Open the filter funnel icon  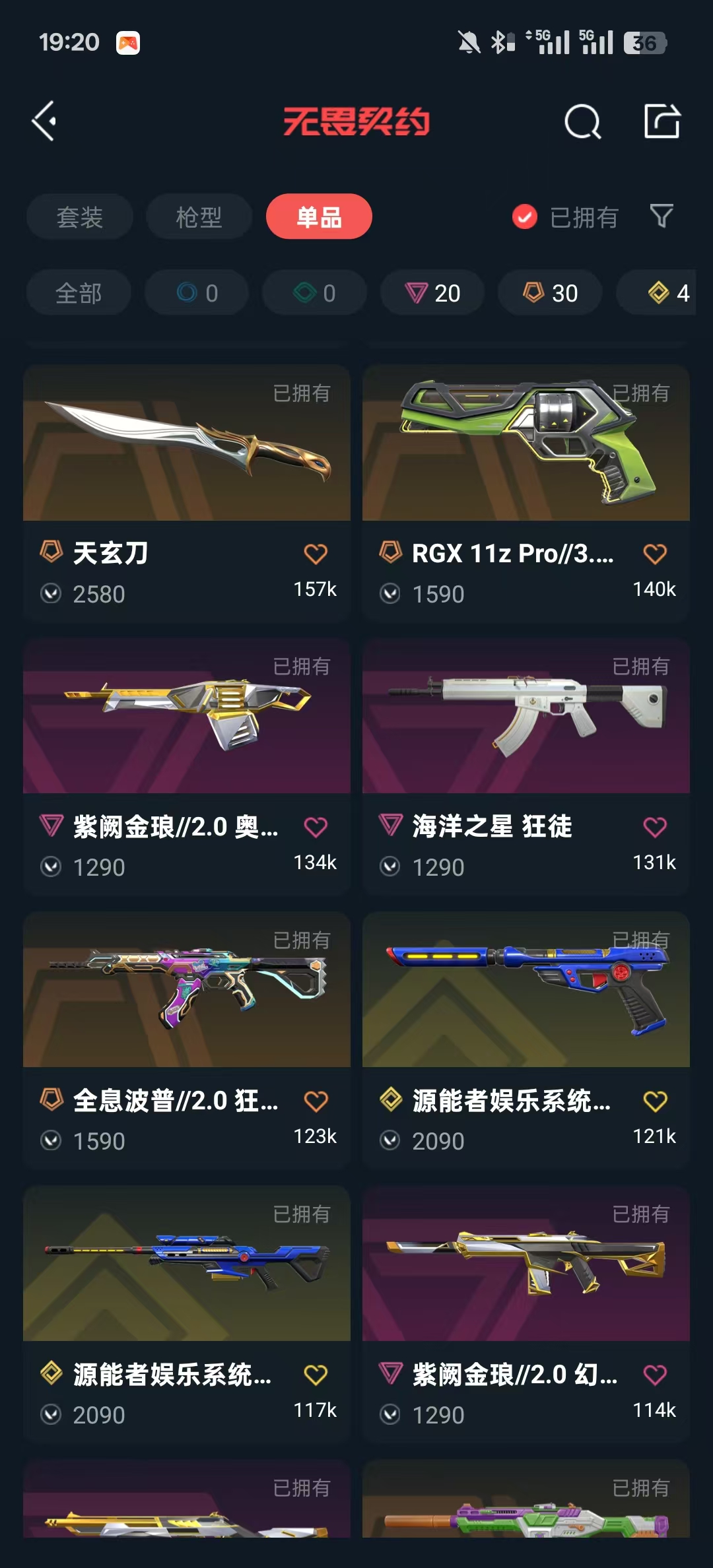click(662, 216)
